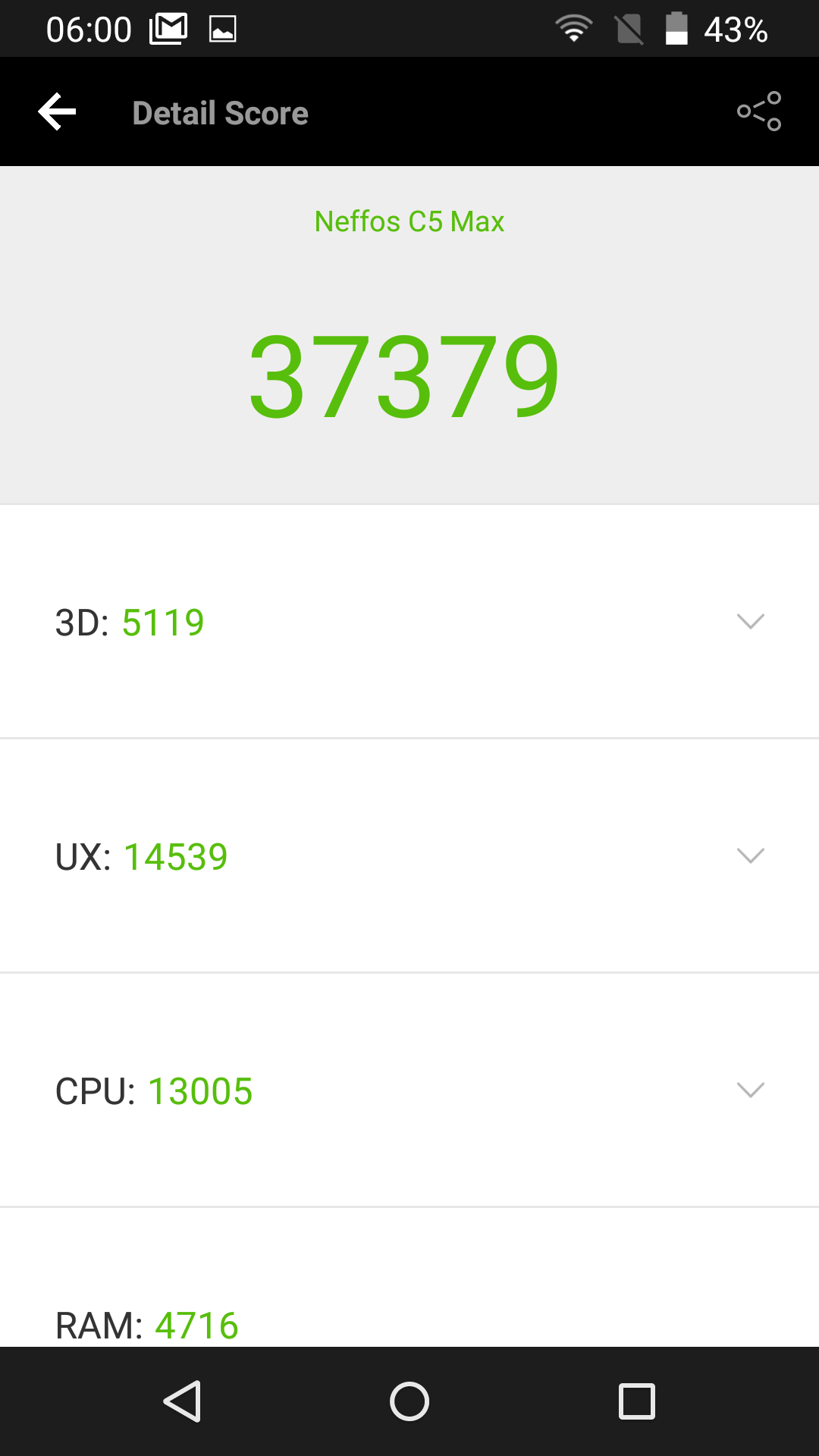Expand the 3D score details
The width and height of the screenshot is (819, 1456).
(750, 622)
